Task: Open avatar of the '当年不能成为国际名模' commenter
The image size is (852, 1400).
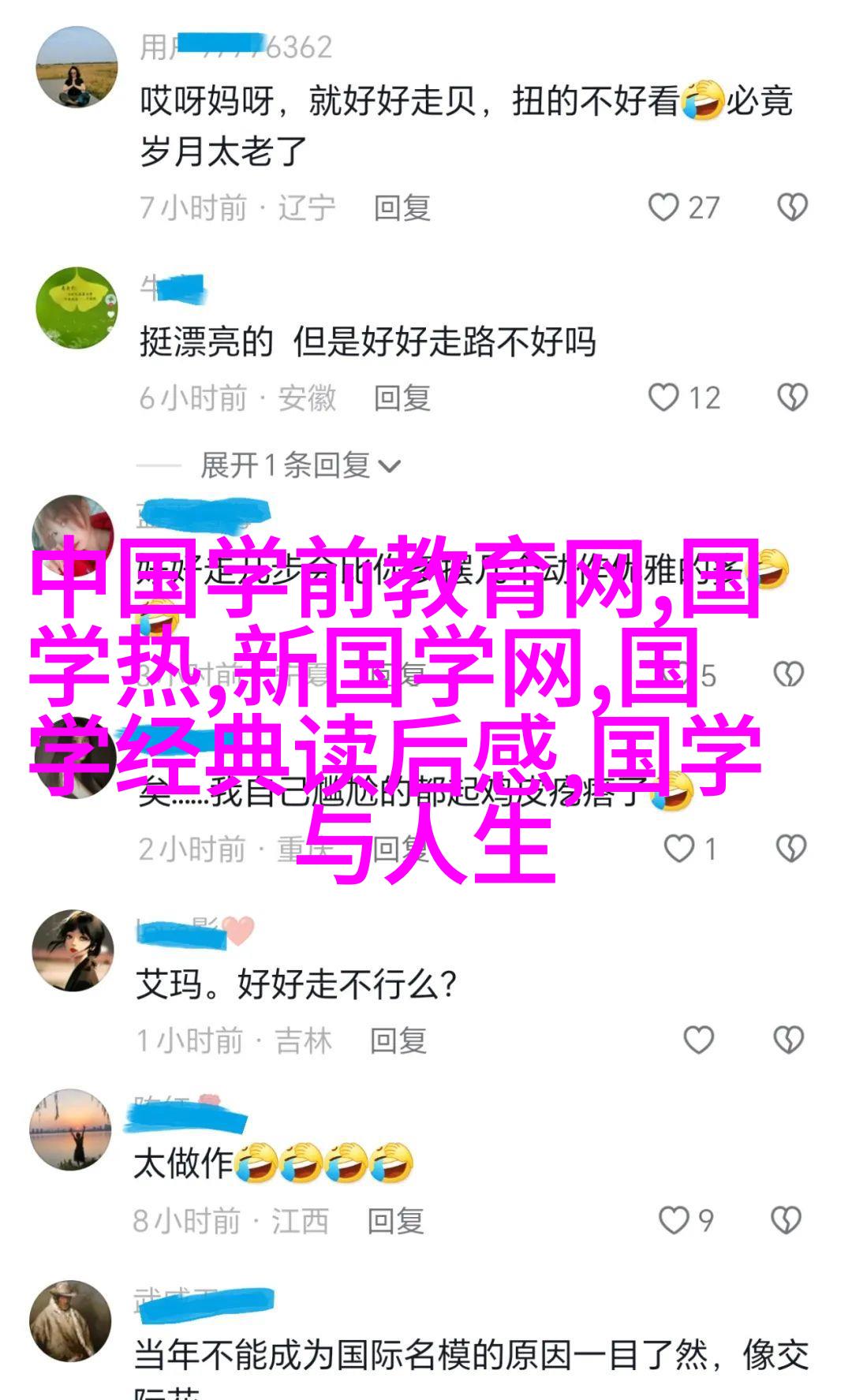Action: tap(71, 1321)
